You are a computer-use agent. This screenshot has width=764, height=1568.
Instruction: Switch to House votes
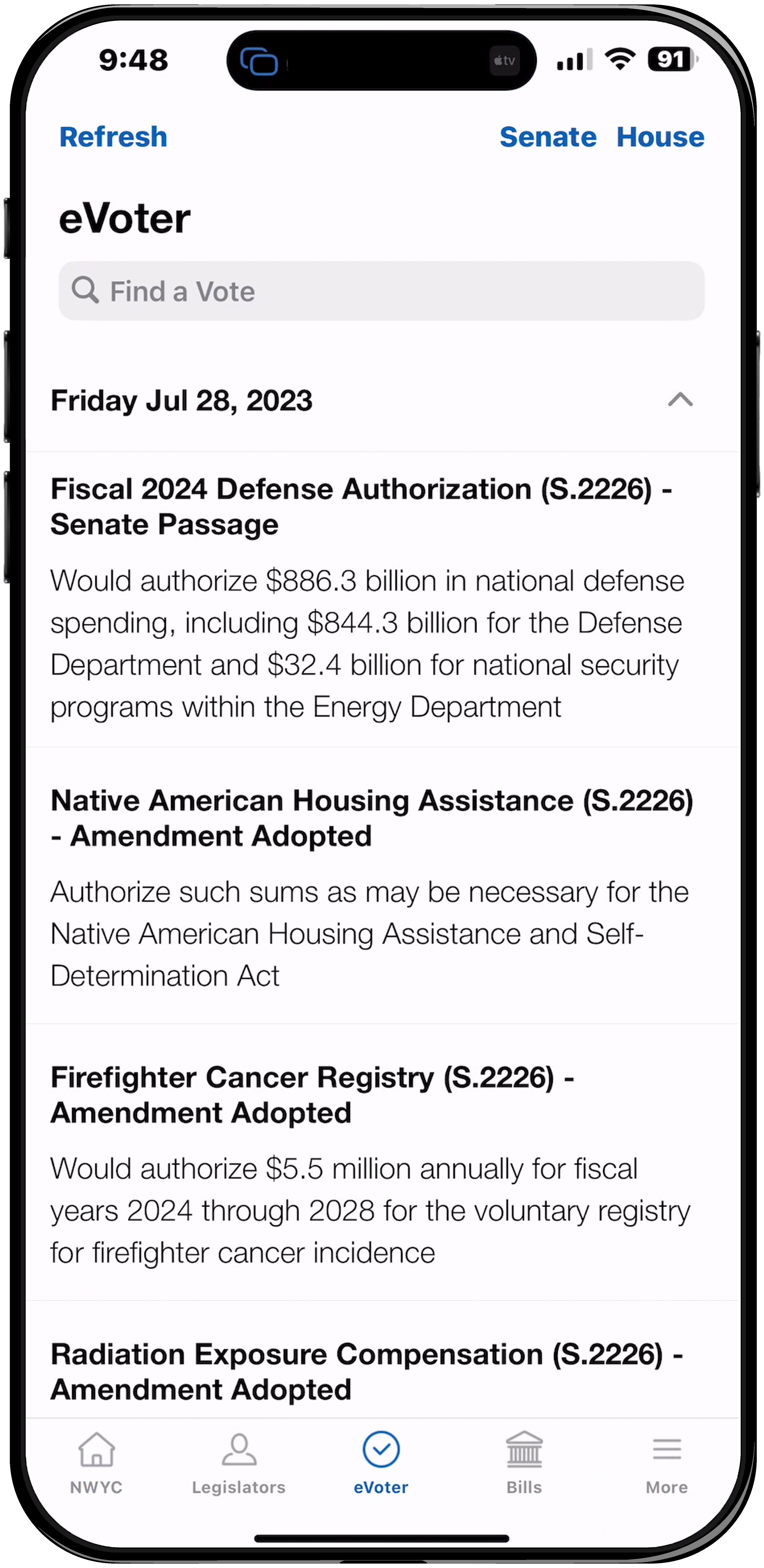tap(660, 137)
